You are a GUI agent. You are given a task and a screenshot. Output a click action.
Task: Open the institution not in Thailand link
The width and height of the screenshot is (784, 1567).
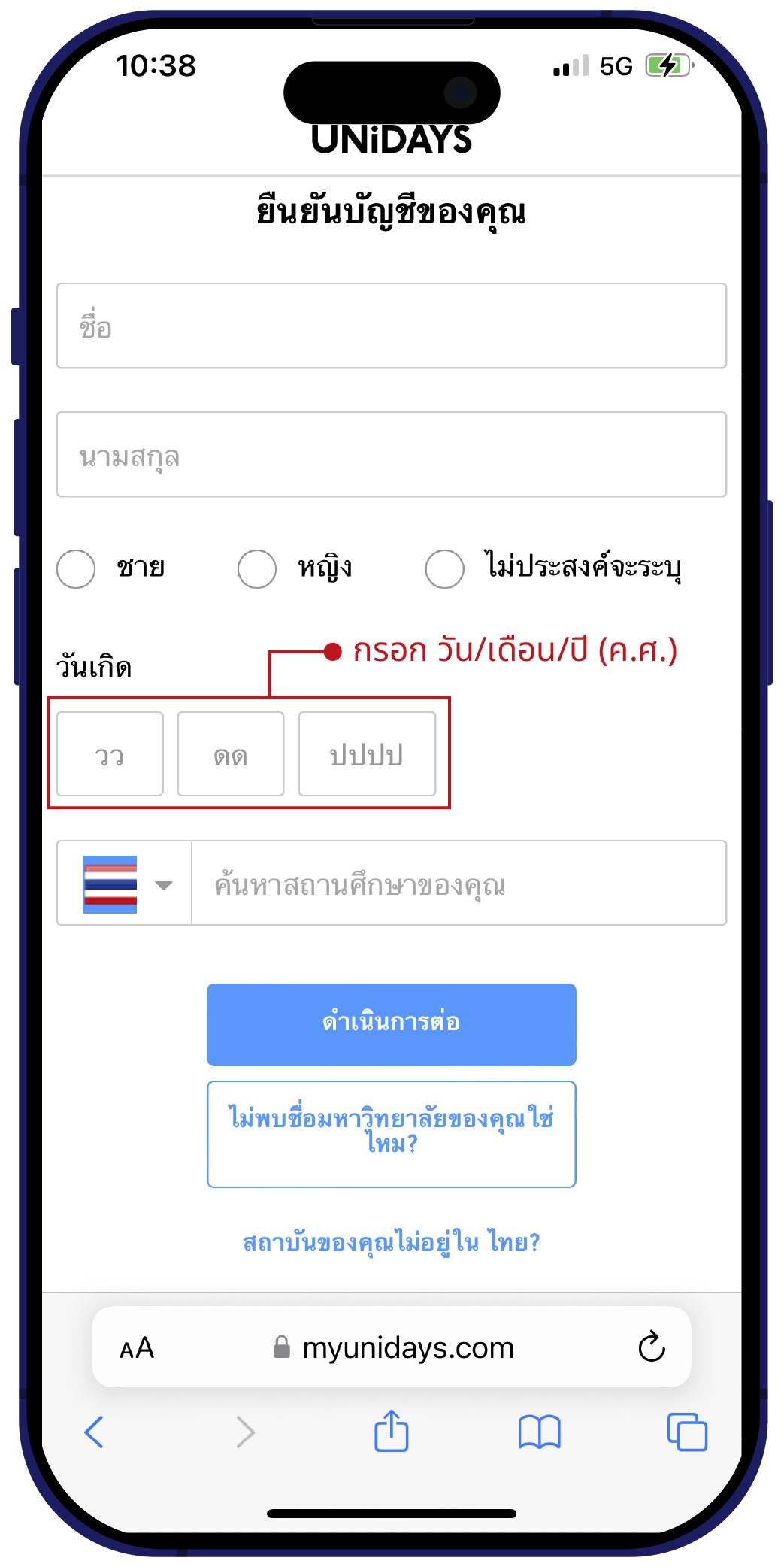point(391,1242)
